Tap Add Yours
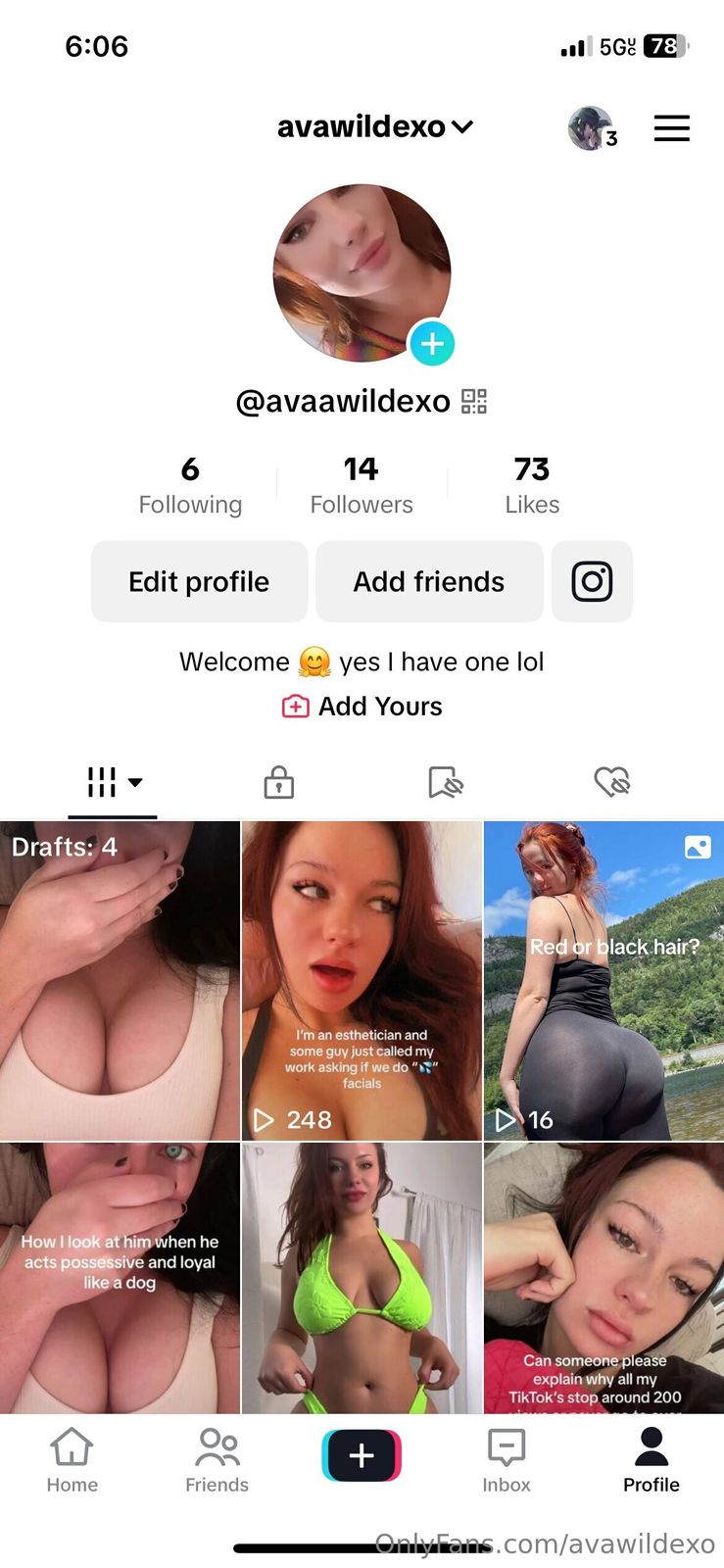The image size is (724, 1568). (x=362, y=706)
